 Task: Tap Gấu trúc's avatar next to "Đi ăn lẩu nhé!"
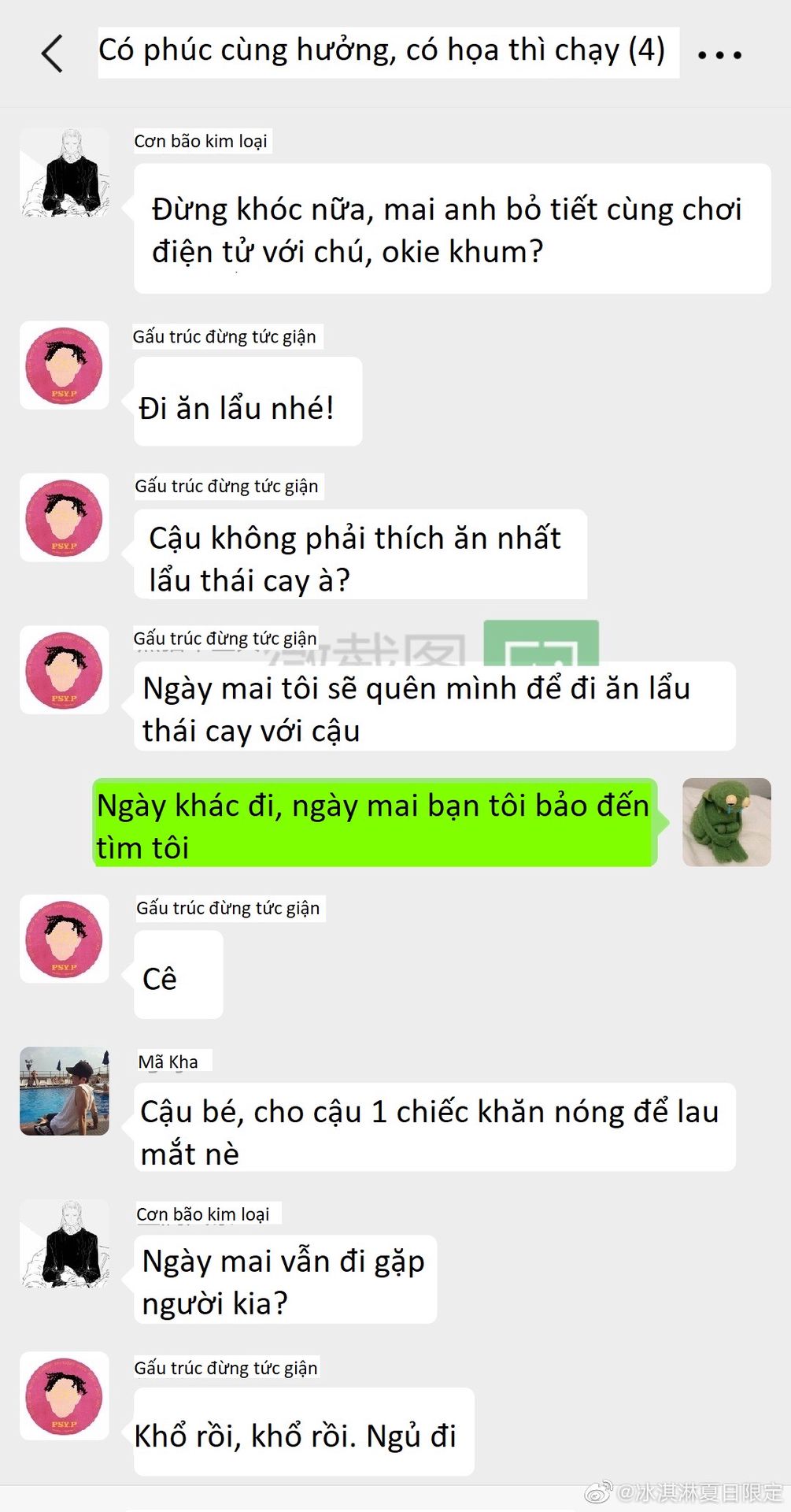65,365
